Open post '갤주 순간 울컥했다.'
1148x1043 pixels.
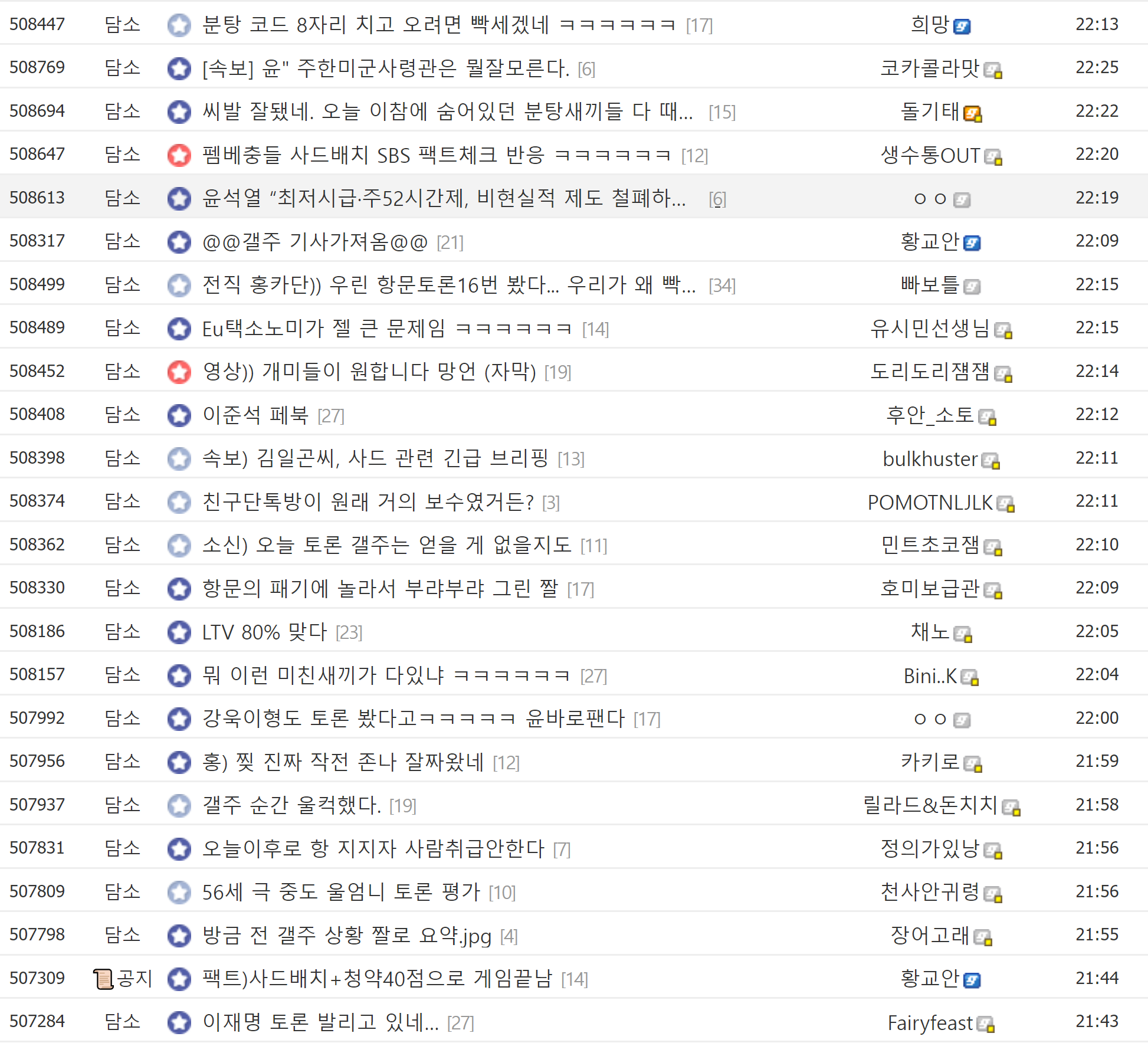(x=291, y=805)
